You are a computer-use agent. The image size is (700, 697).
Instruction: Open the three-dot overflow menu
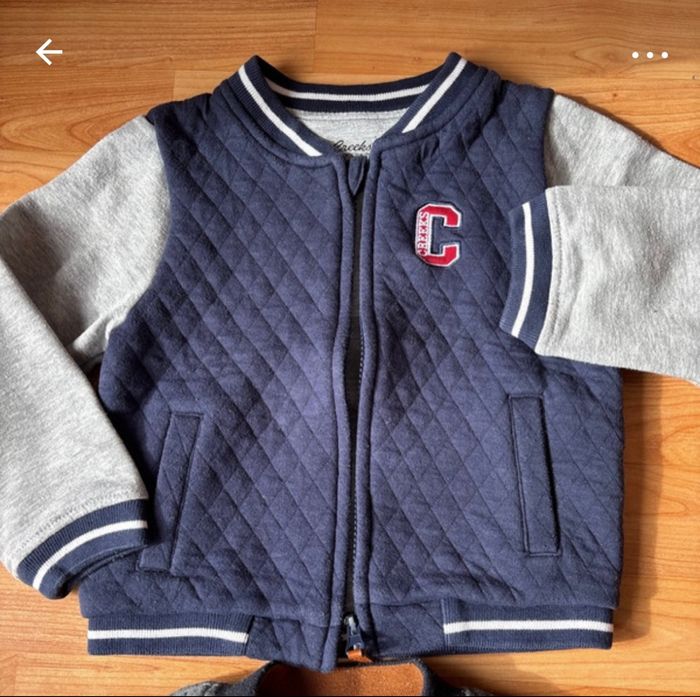click(x=649, y=55)
